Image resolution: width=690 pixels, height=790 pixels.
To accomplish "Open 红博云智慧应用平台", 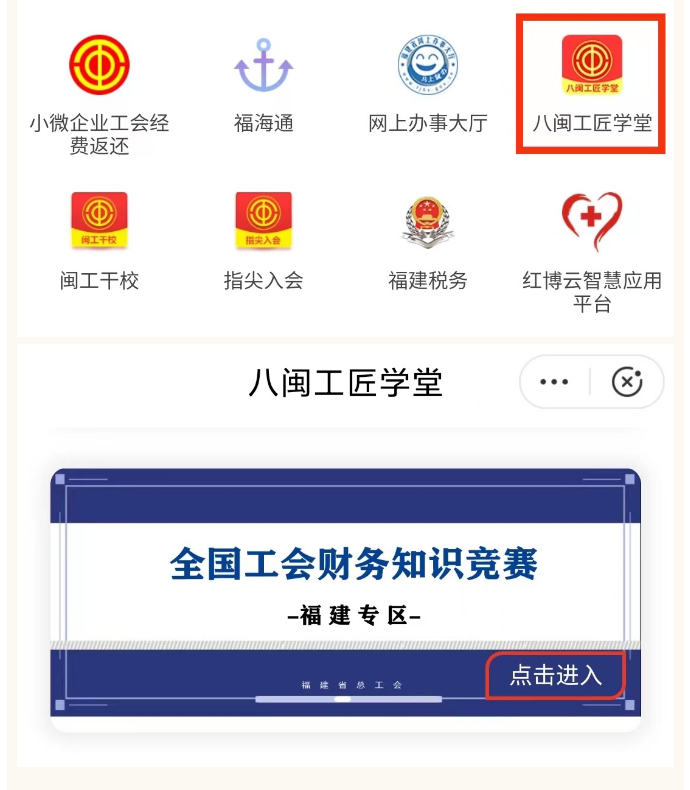I will (591, 220).
